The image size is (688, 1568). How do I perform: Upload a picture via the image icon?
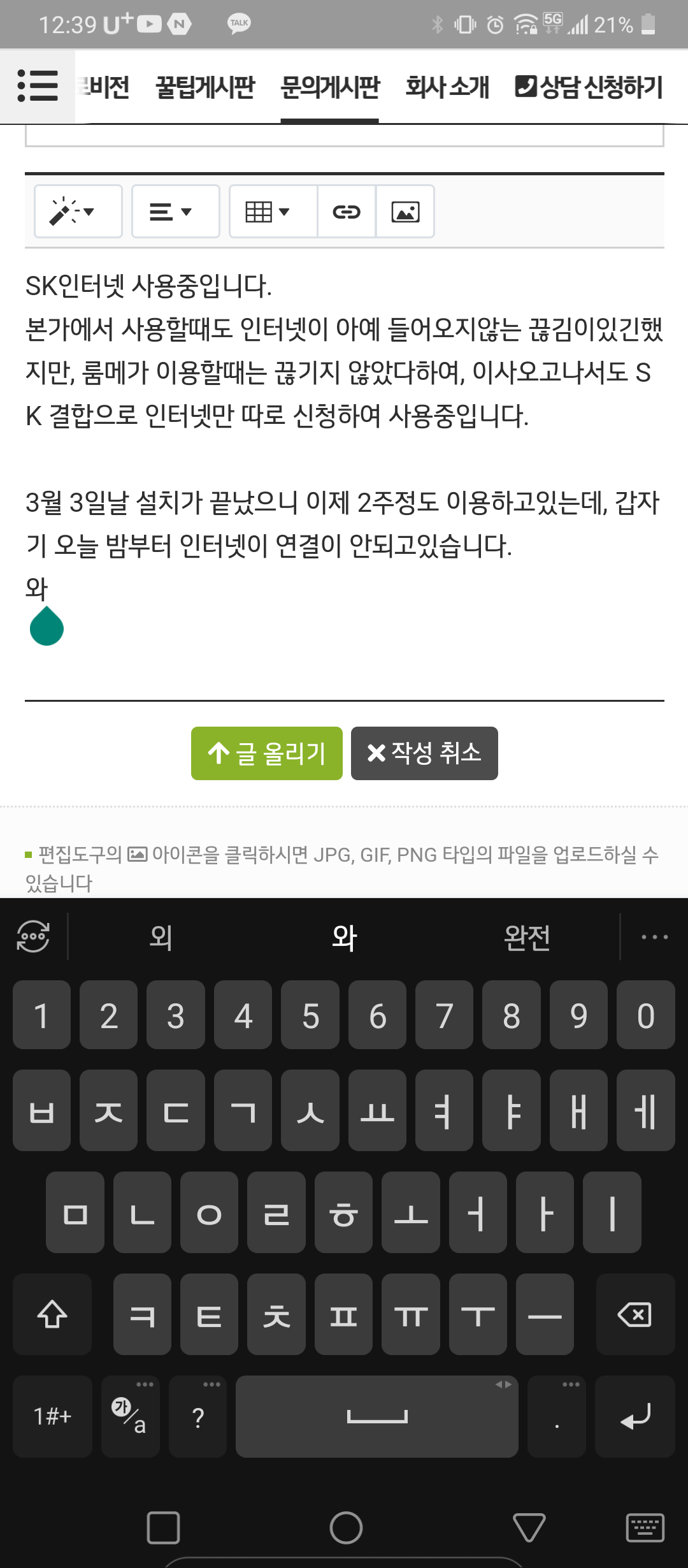pyautogui.click(x=405, y=212)
